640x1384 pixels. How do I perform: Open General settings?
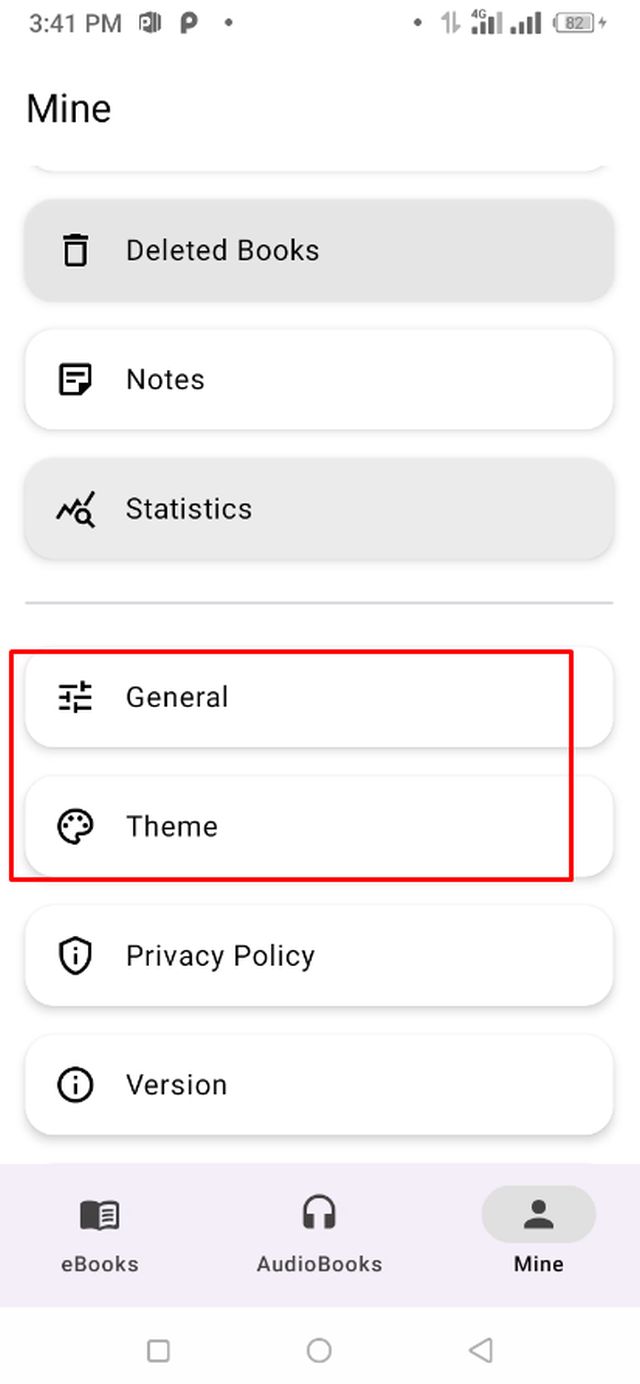click(318, 697)
